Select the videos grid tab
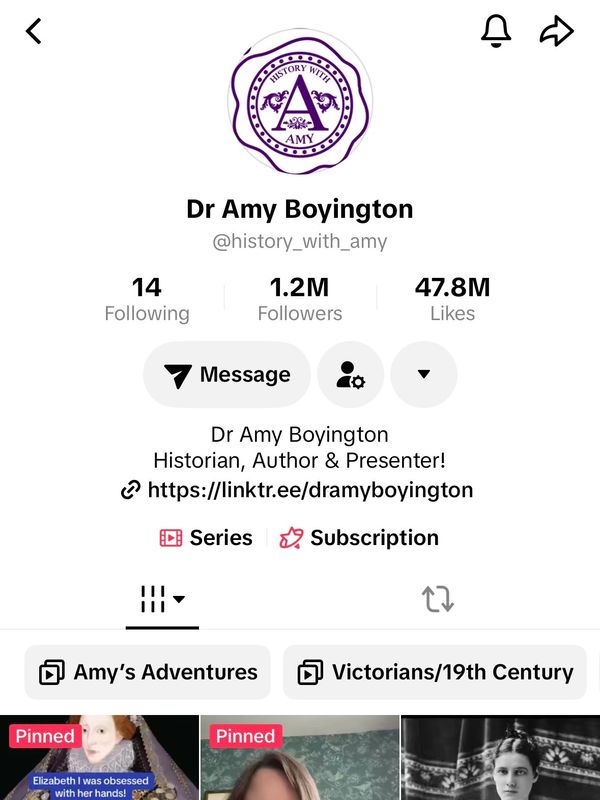600x800 pixels. click(162, 600)
